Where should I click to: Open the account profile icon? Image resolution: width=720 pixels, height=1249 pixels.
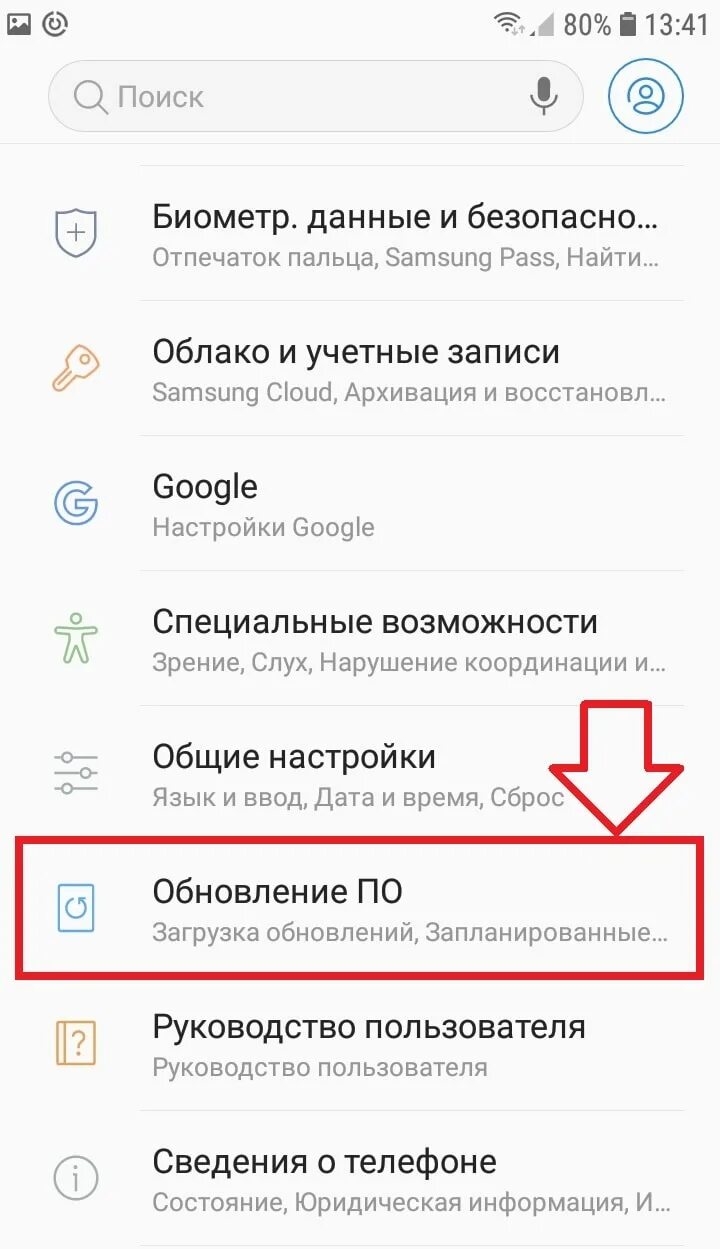tap(646, 96)
